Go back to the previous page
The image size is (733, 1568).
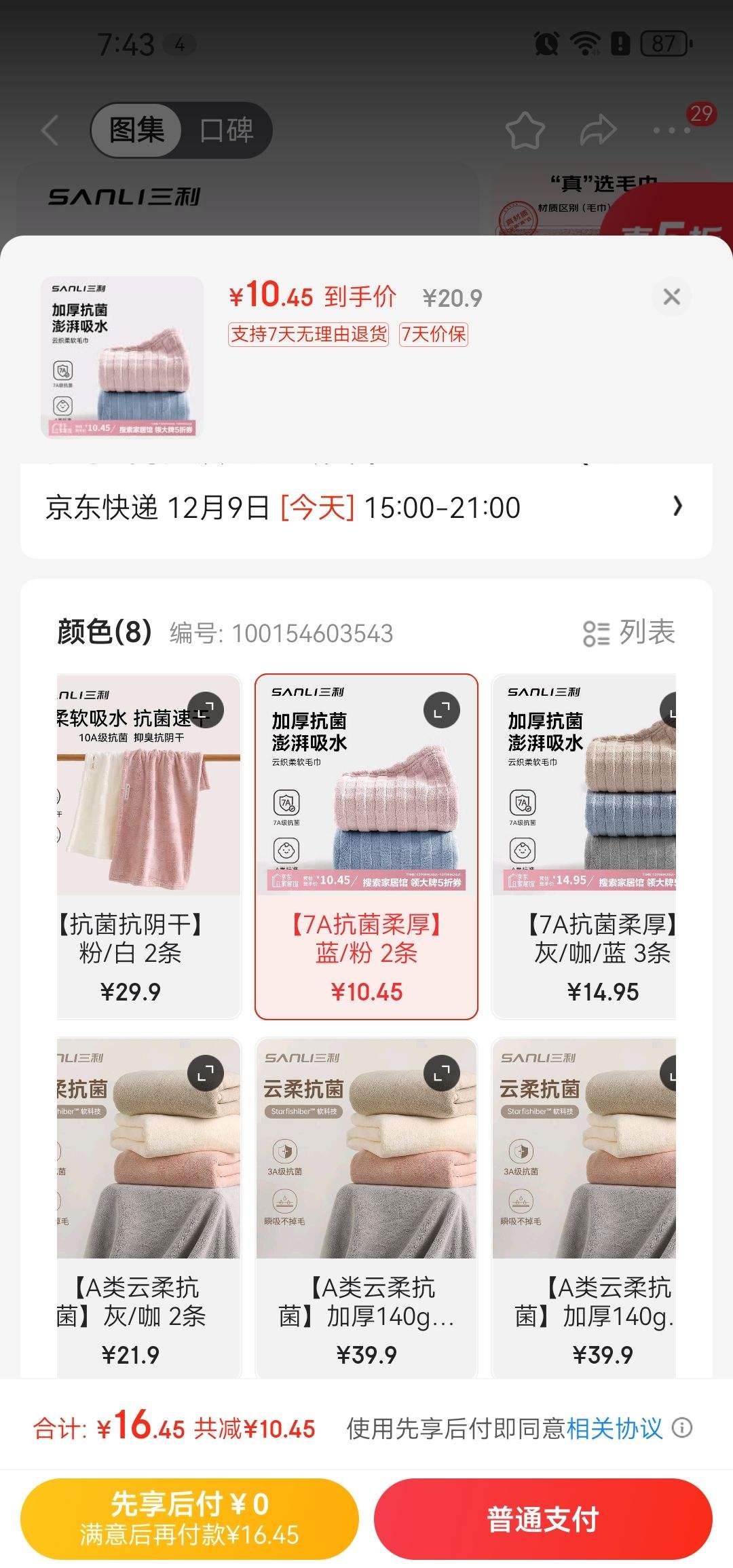pyautogui.click(x=50, y=130)
